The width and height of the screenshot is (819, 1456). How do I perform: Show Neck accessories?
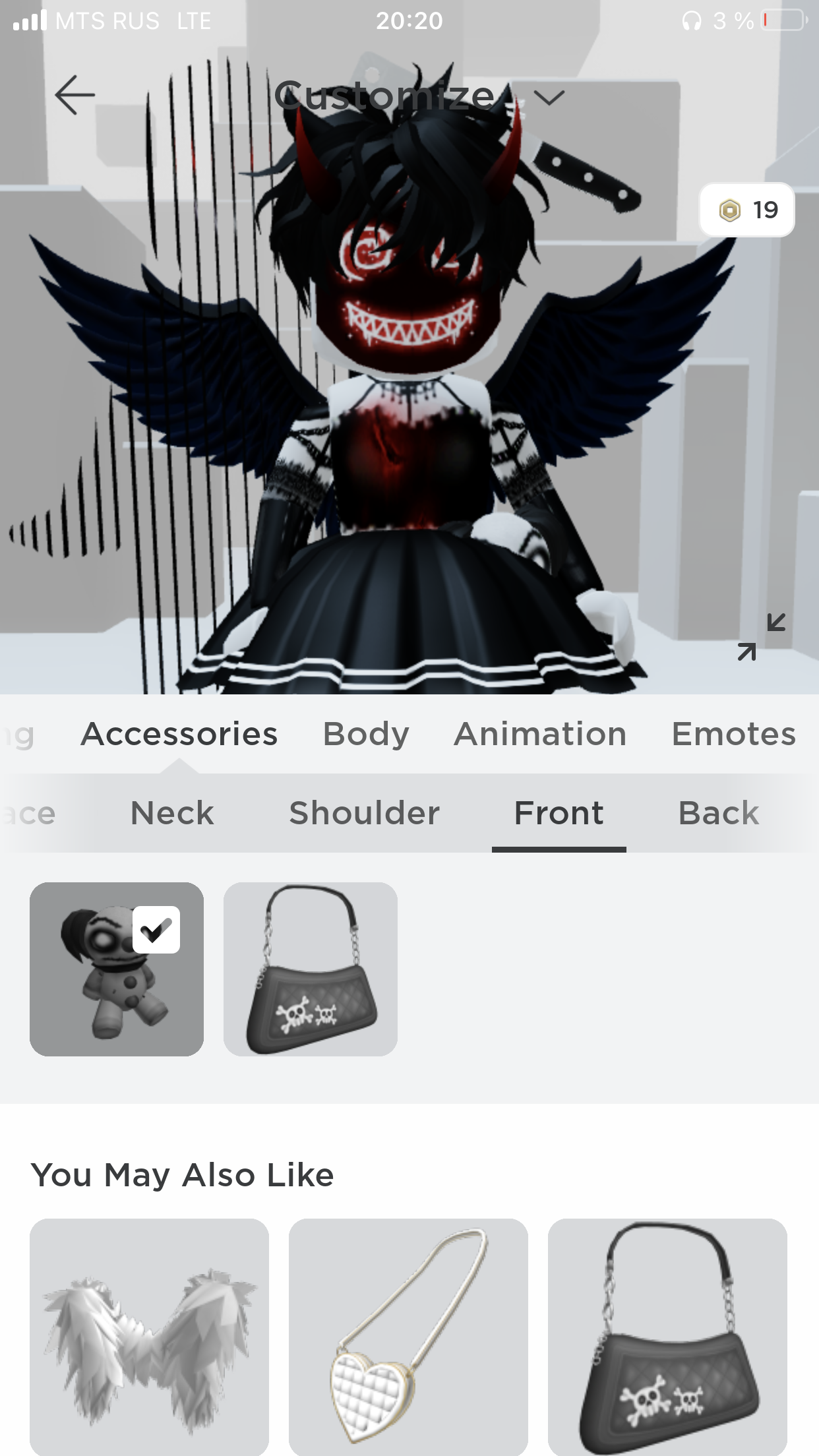tap(172, 813)
